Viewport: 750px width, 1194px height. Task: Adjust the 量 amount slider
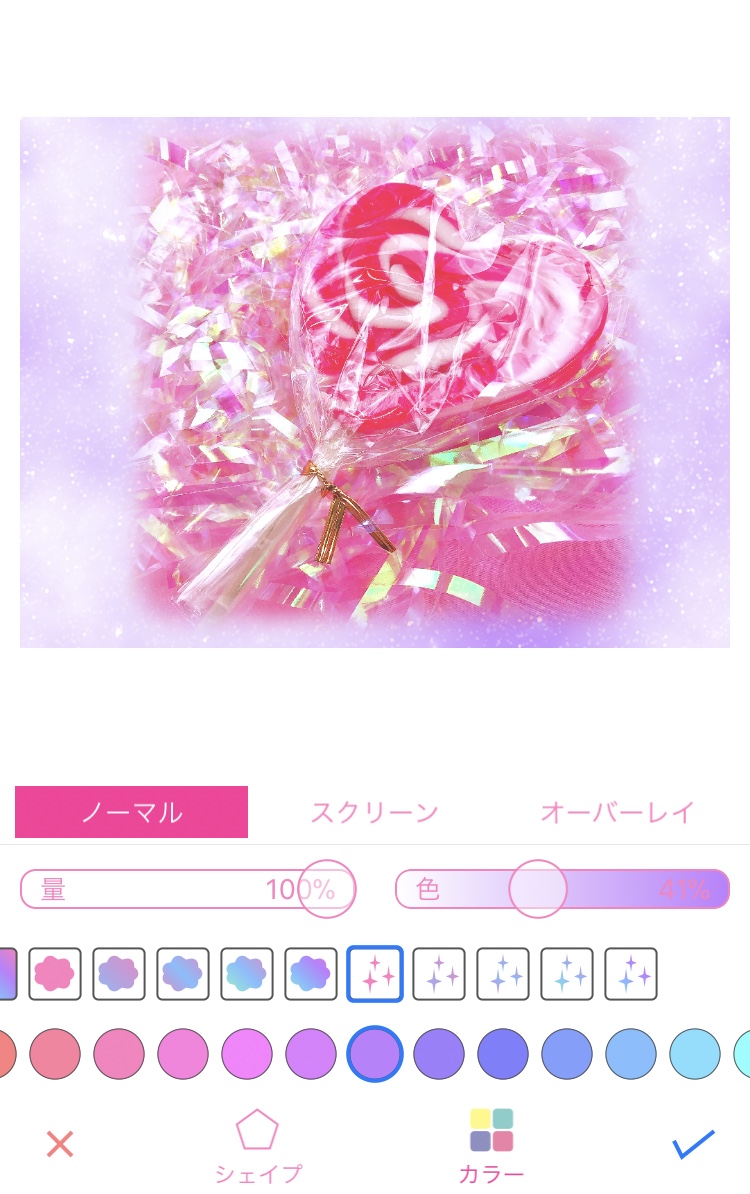[328, 889]
